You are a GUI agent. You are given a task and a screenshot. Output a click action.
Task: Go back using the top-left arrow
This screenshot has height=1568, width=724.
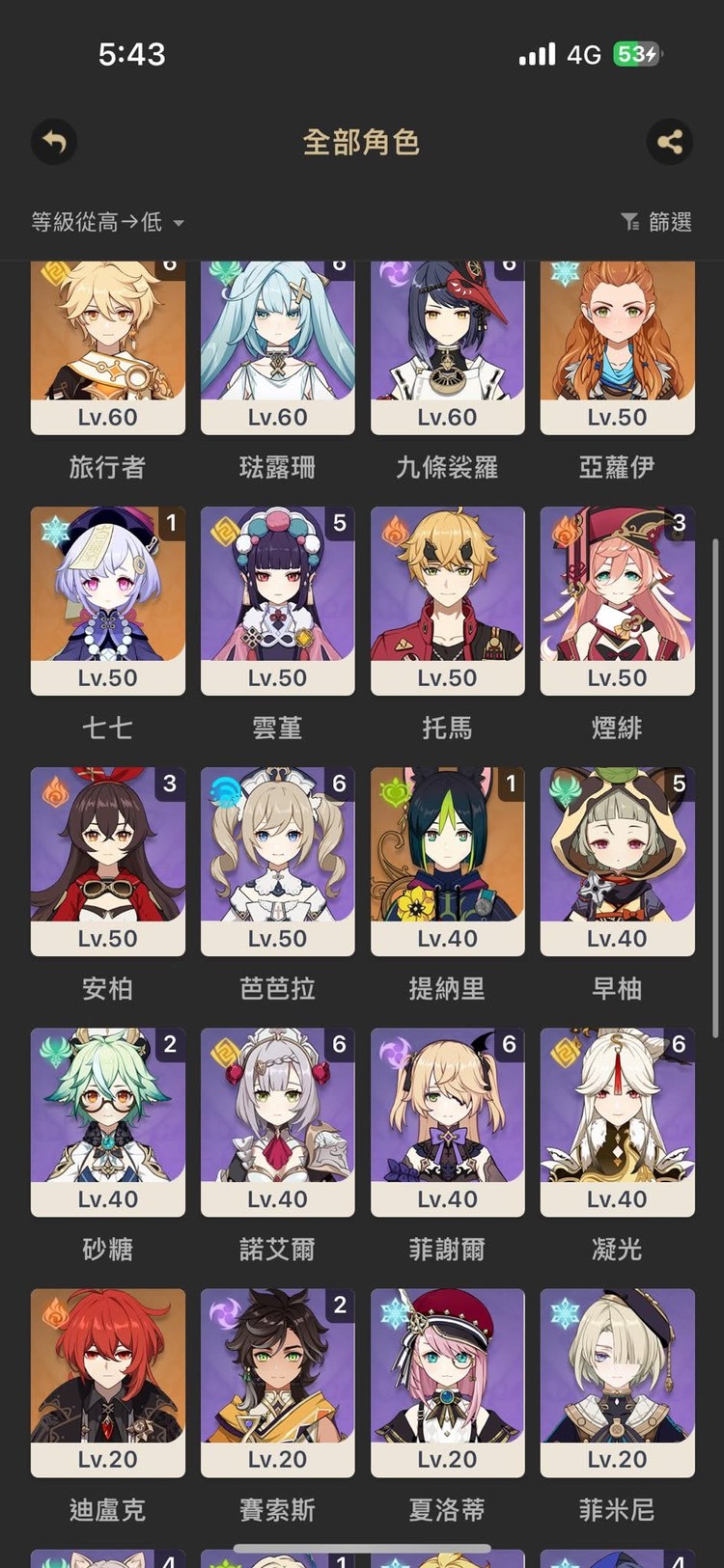[x=54, y=143]
